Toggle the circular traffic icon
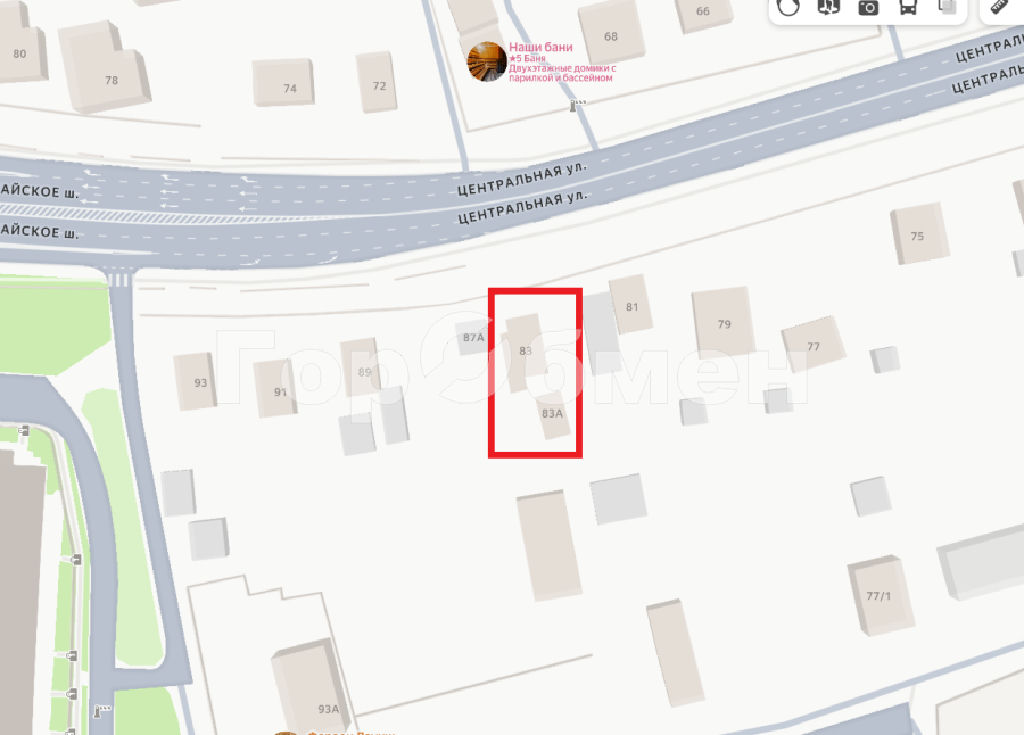This screenshot has width=1024, height=735. [789, 8]
